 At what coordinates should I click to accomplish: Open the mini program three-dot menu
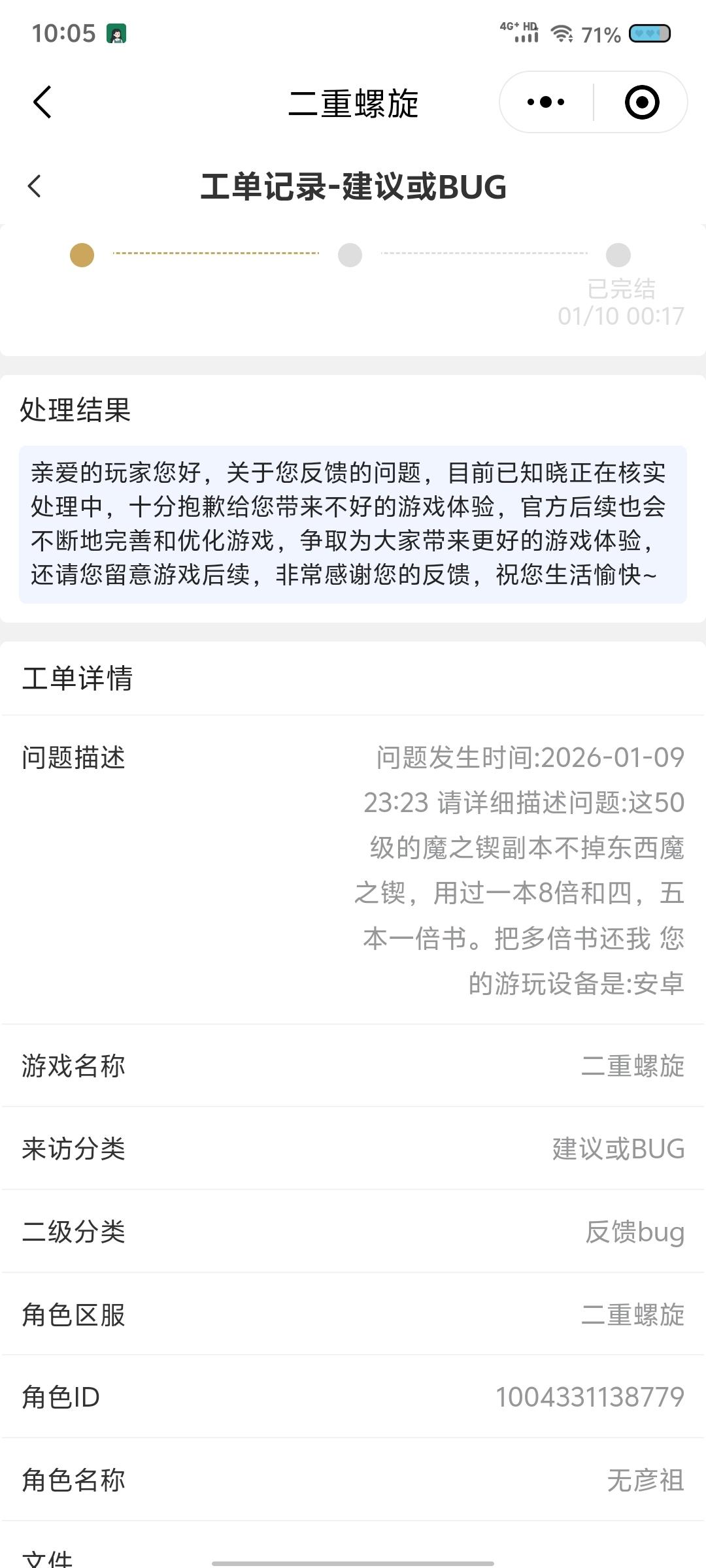click(546, 103)
